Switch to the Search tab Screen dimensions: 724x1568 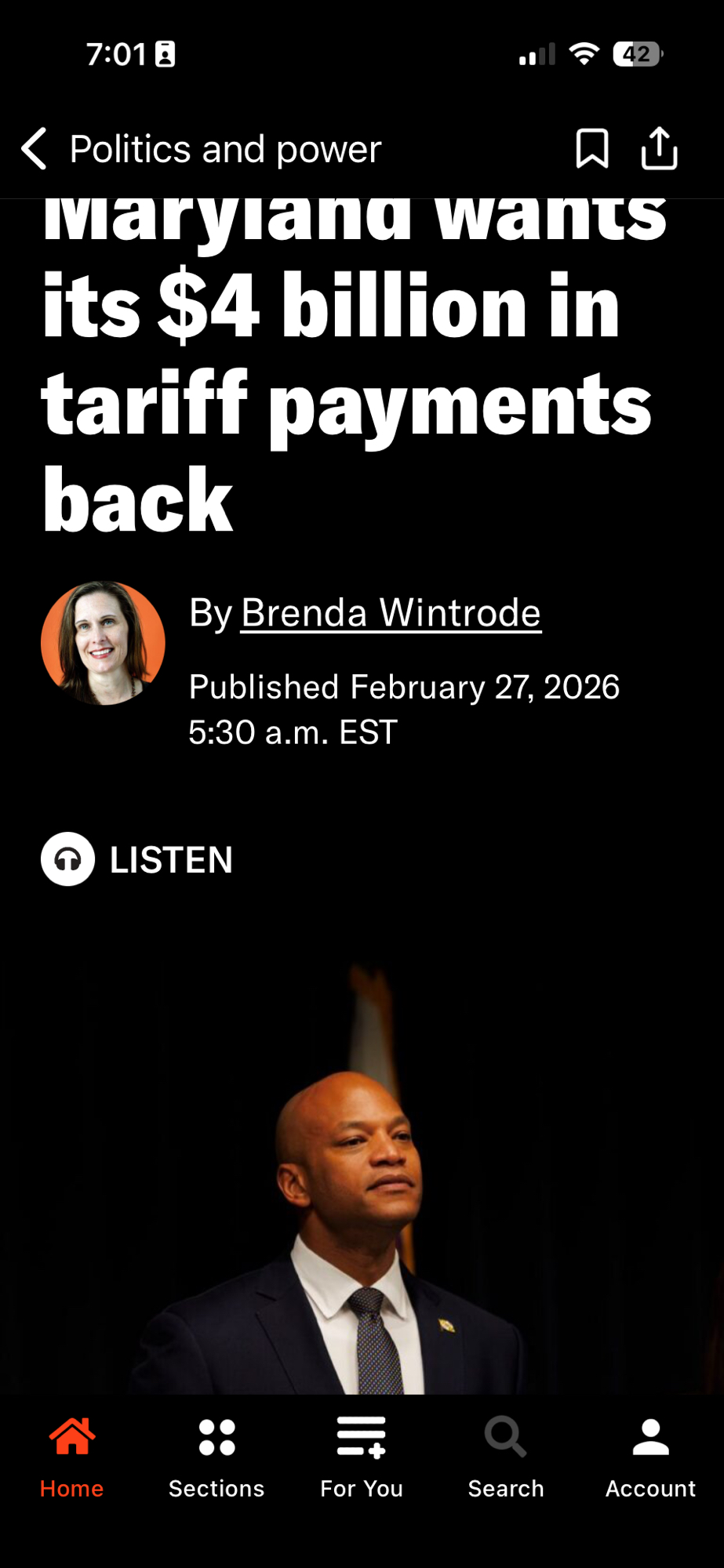(x=506, y=1457)
